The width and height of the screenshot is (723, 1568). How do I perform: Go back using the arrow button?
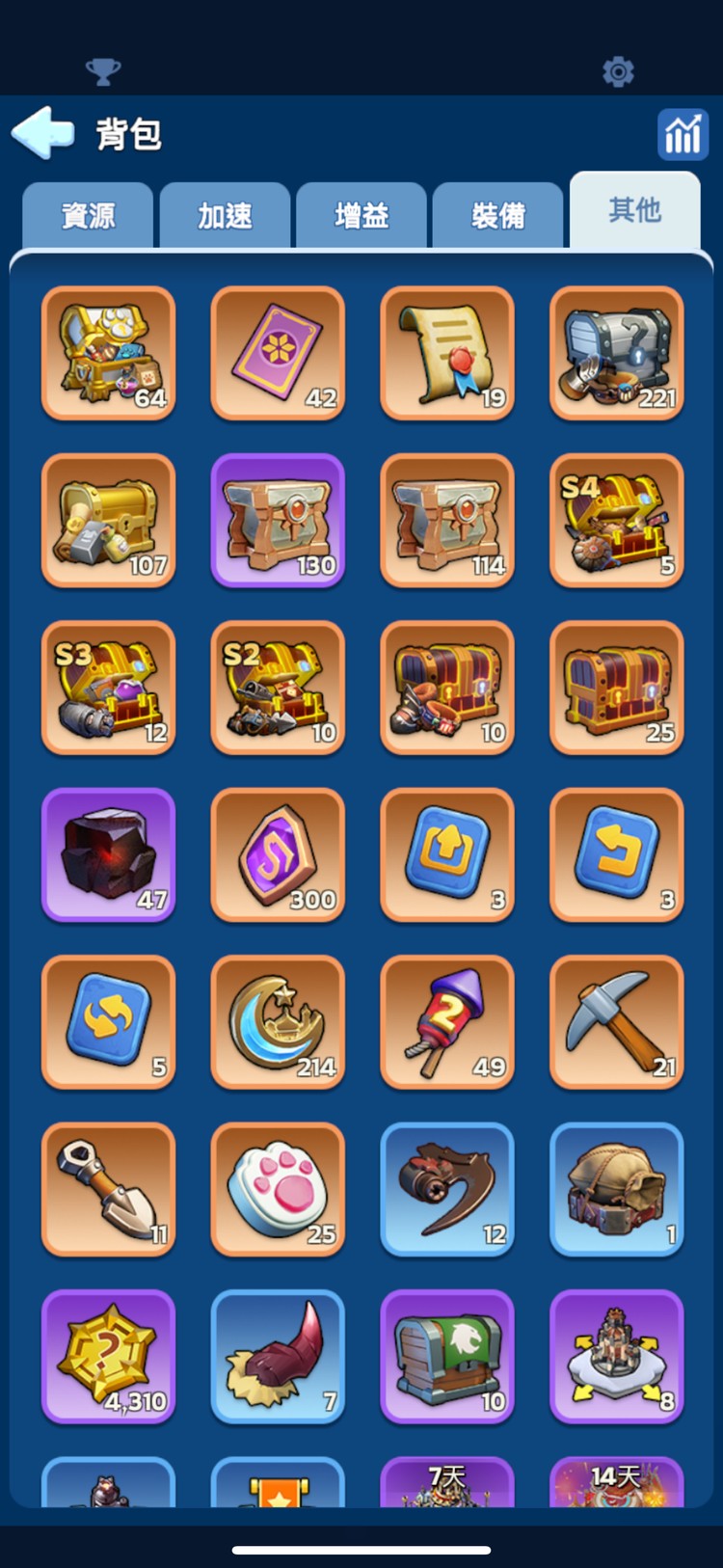43,132
